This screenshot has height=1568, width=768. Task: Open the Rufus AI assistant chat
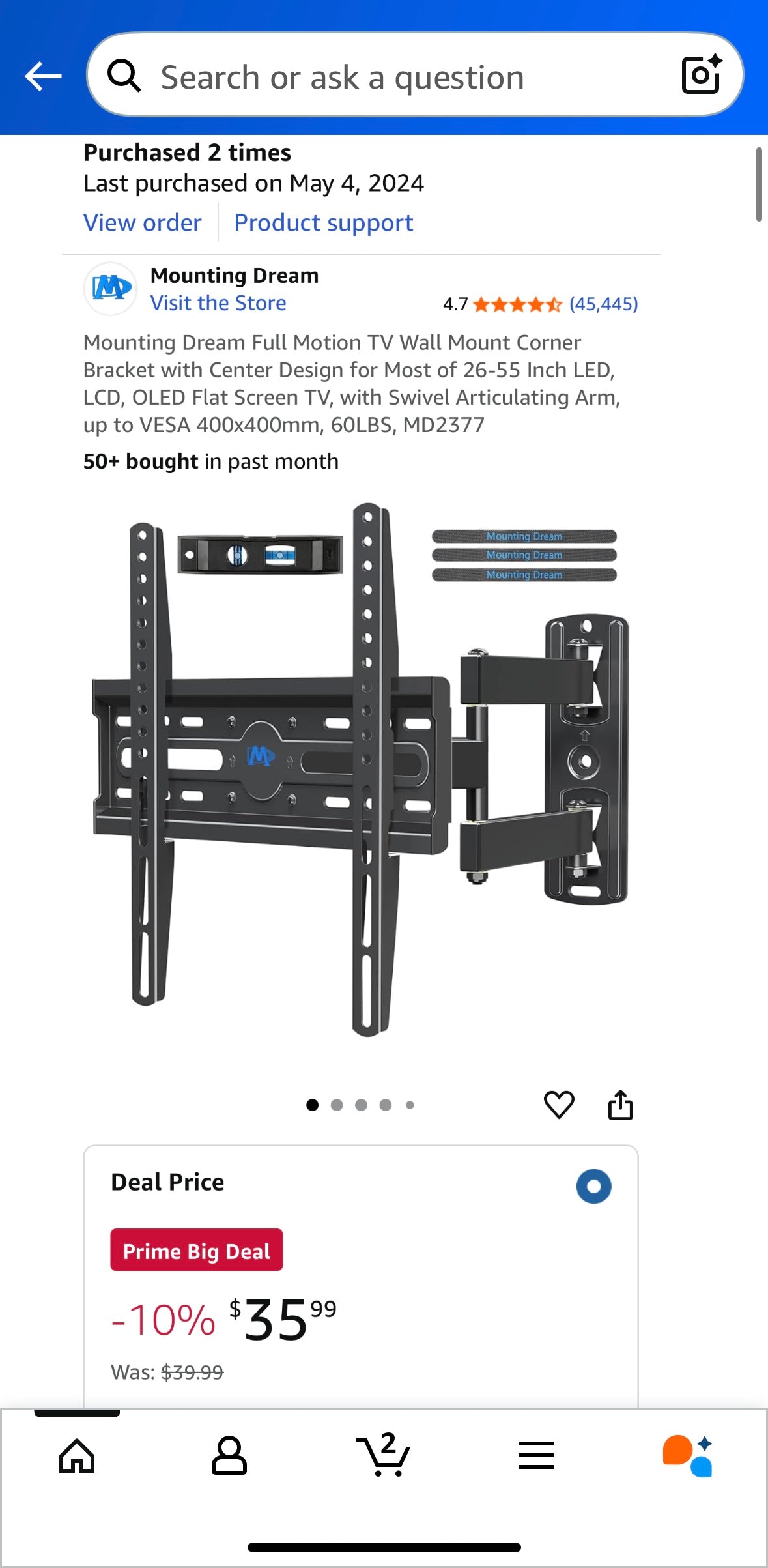[x=688, y=1456]
